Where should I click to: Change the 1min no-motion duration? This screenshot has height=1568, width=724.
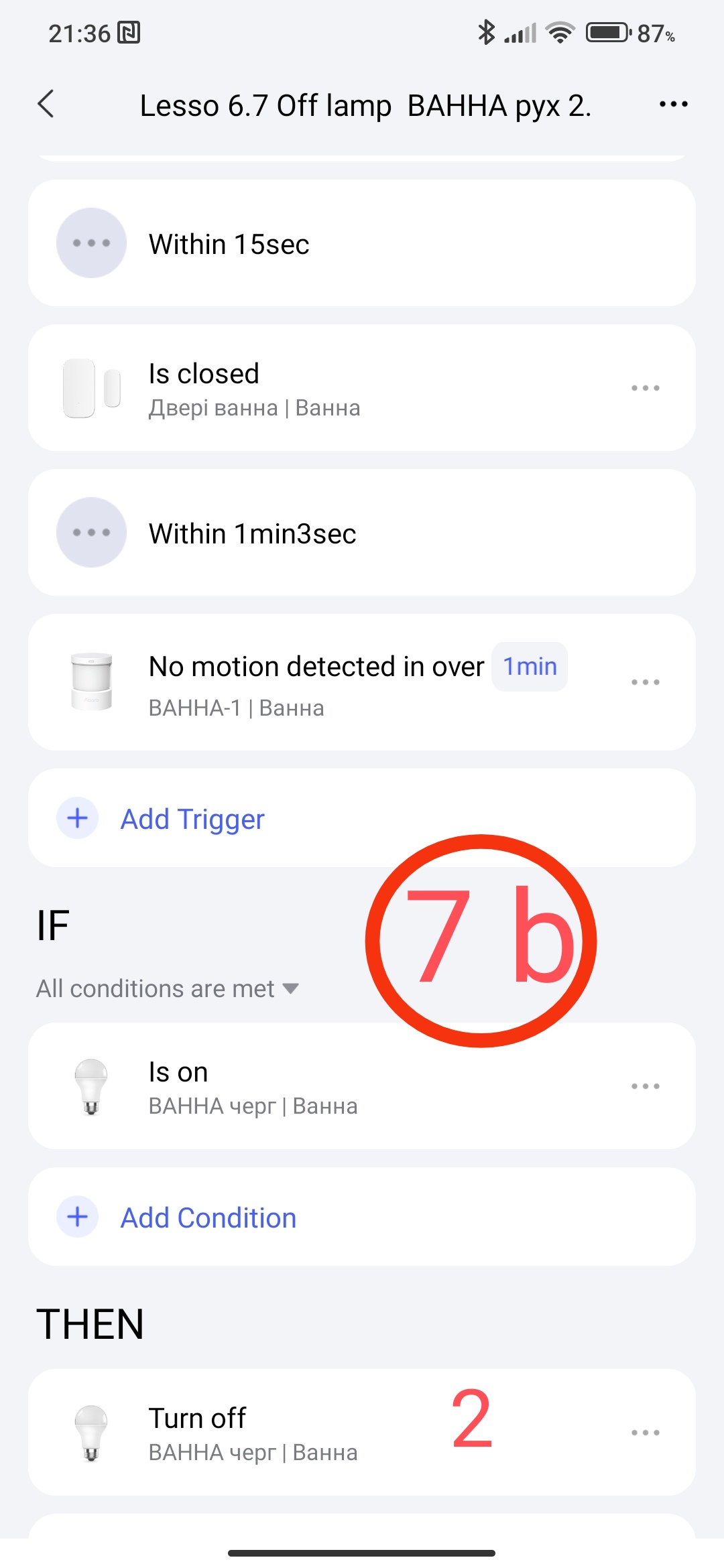click(530, 667)
